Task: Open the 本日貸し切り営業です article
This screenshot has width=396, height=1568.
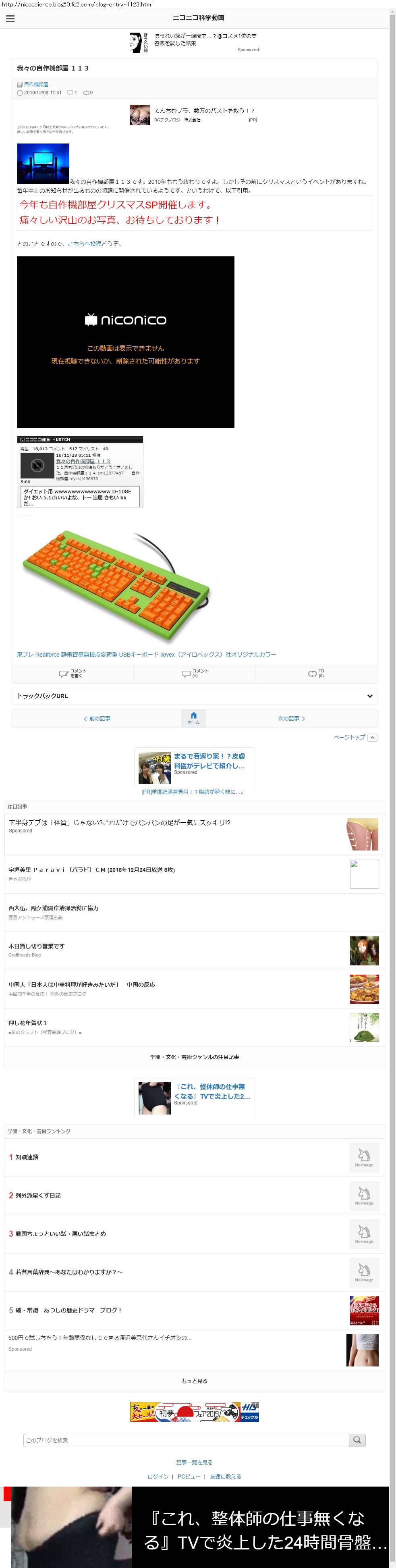Action: pos(37,946)
